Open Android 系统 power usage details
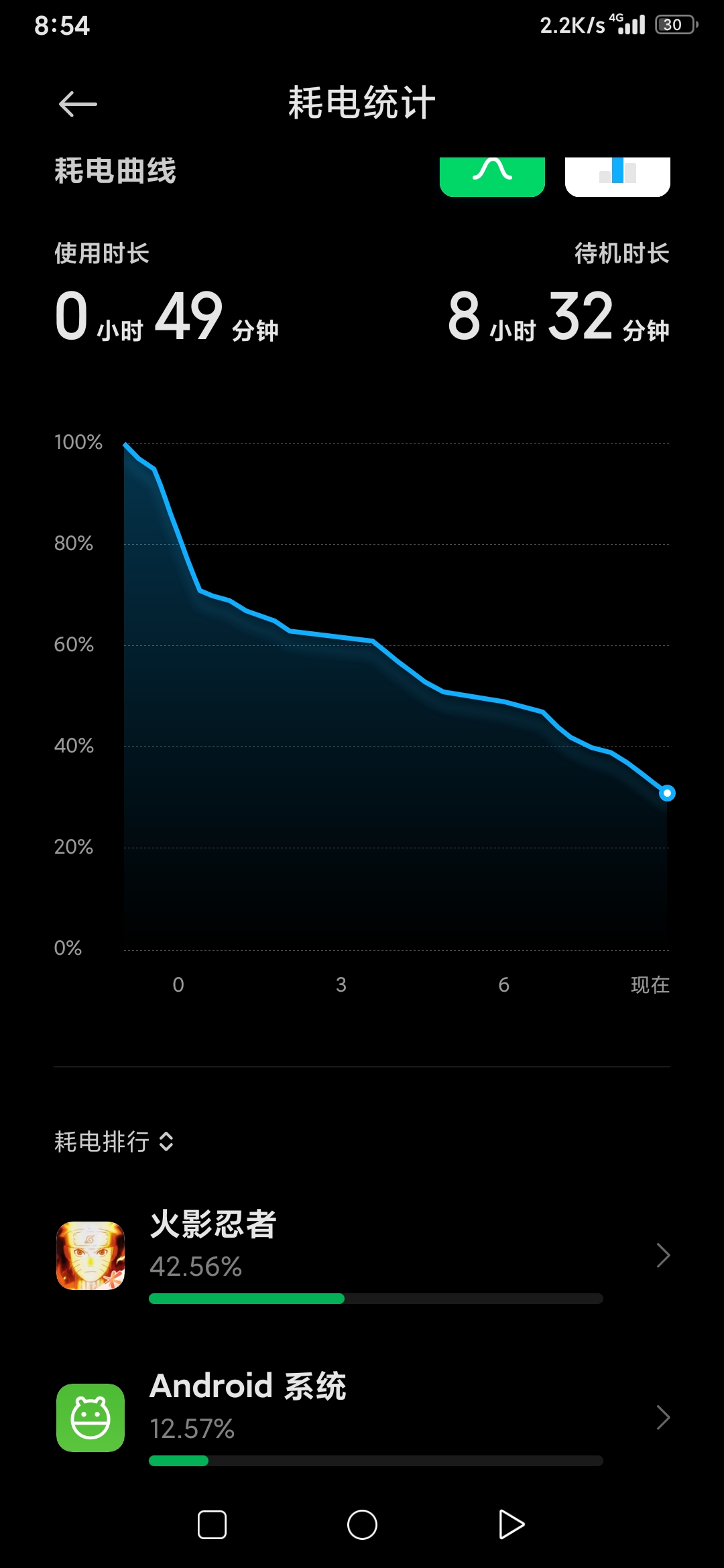Image resolution: width=724 pixels, height=1568 pixels. tap(362, 1418)
